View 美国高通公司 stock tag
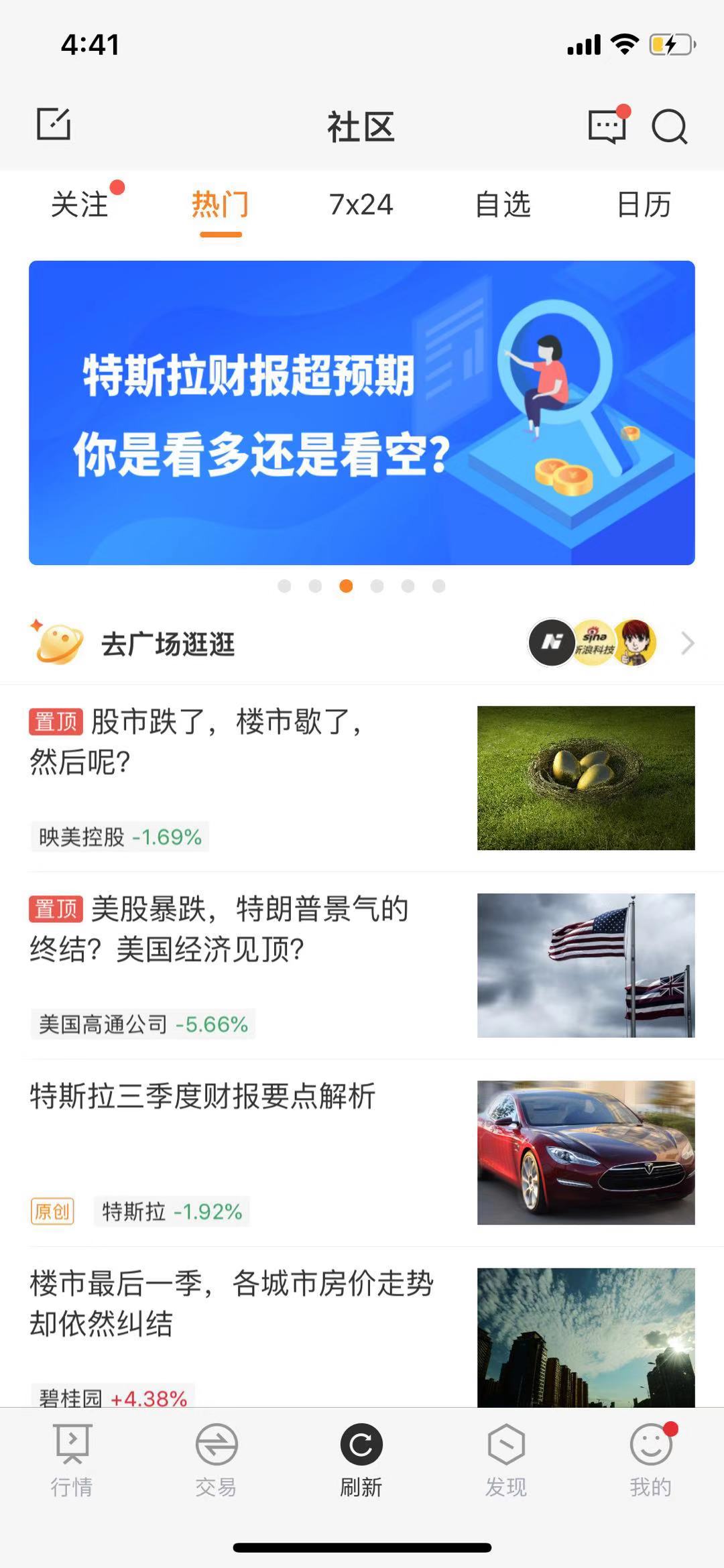Viewport: 724px width, 1568px height. (143, 1024)
